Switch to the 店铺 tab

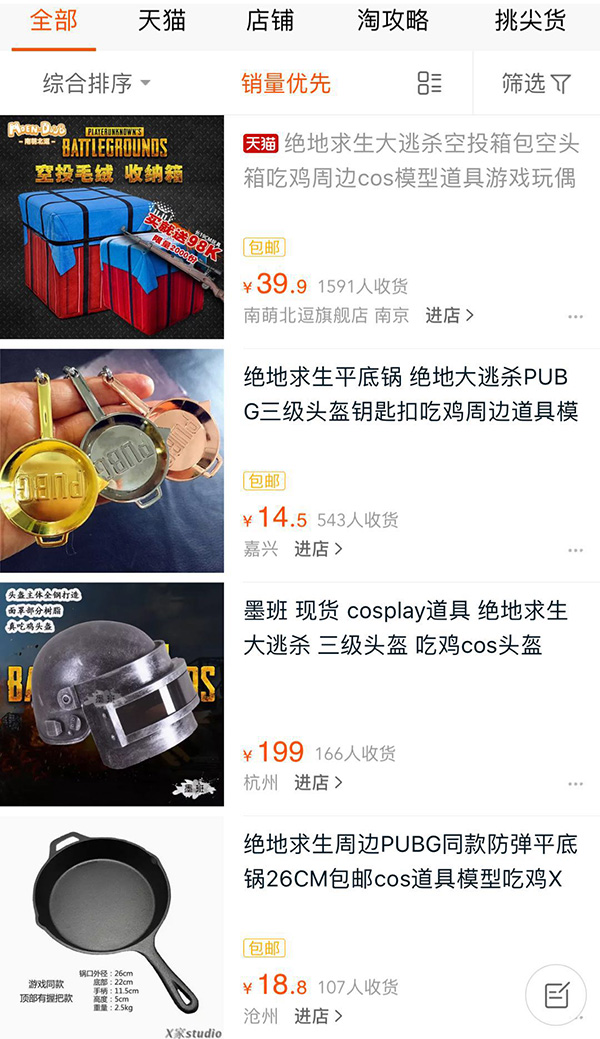270,22
